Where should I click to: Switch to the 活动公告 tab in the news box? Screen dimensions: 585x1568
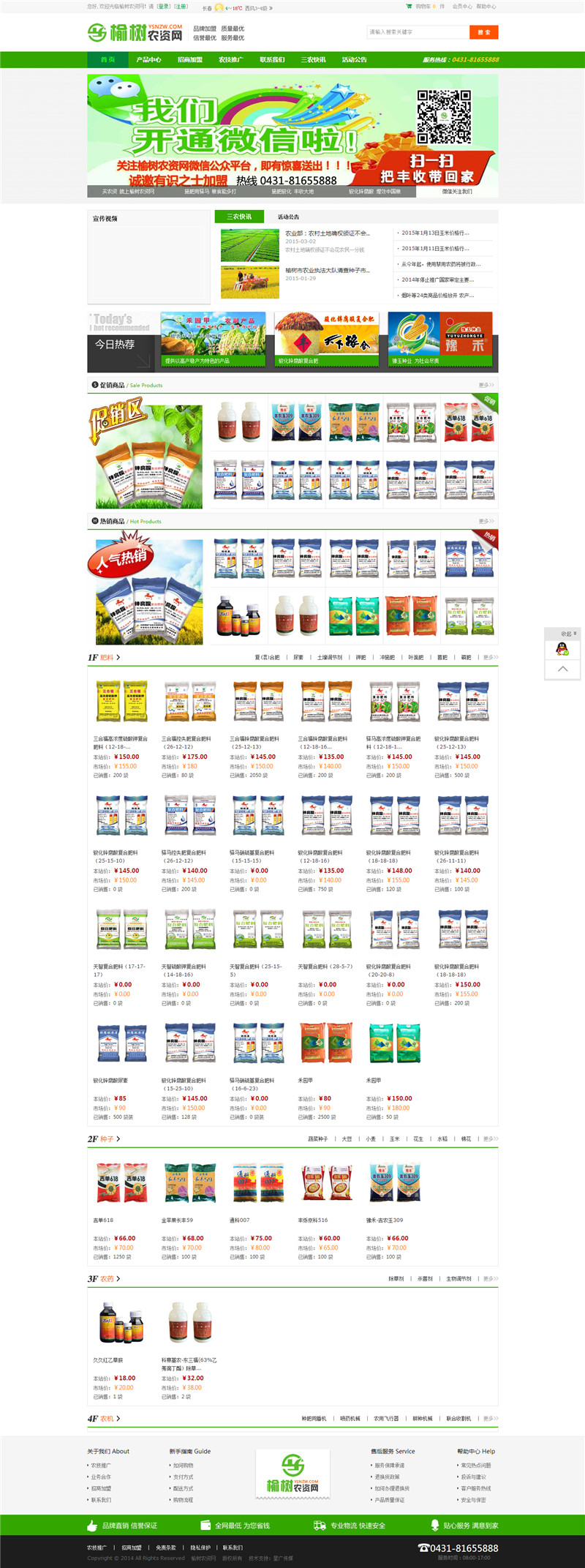[288, 217]
